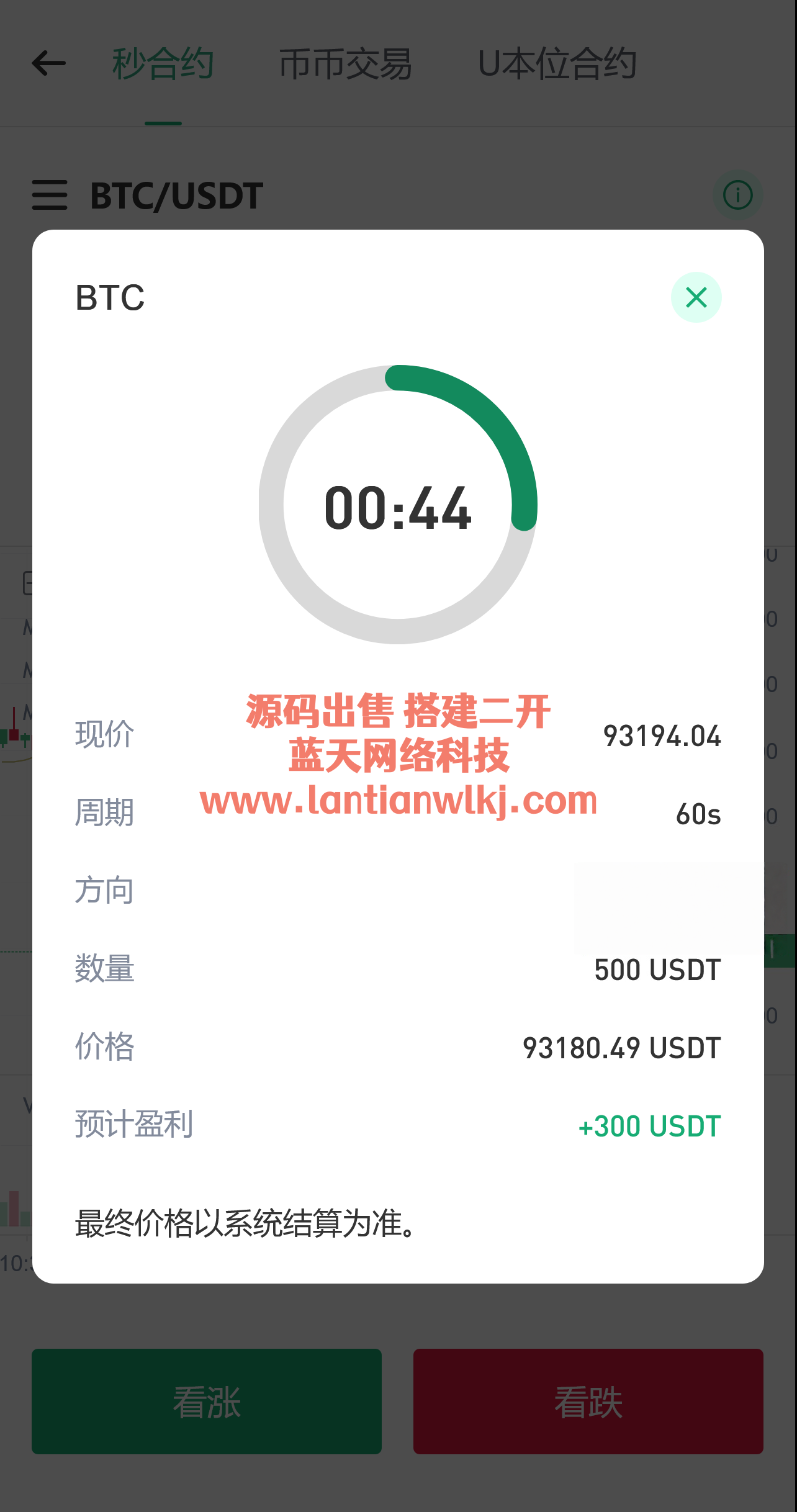Close the BTC order countdown dialog
The image size is (797, 1512).
(x=696, y=297)
